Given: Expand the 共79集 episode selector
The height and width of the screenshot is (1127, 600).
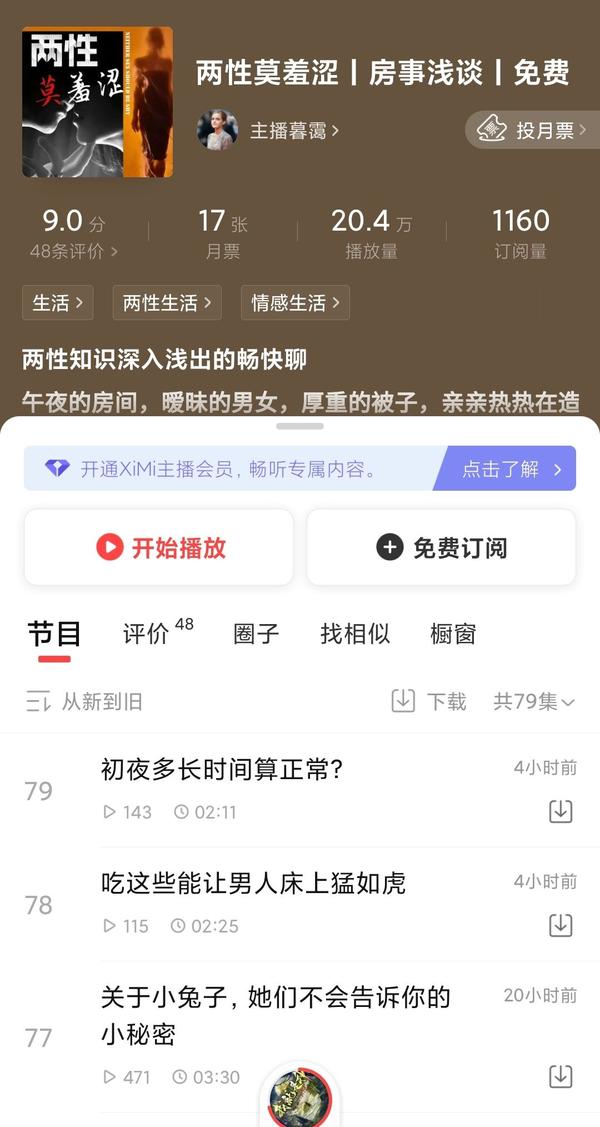Looking at the screenshot, I should 534,702.
